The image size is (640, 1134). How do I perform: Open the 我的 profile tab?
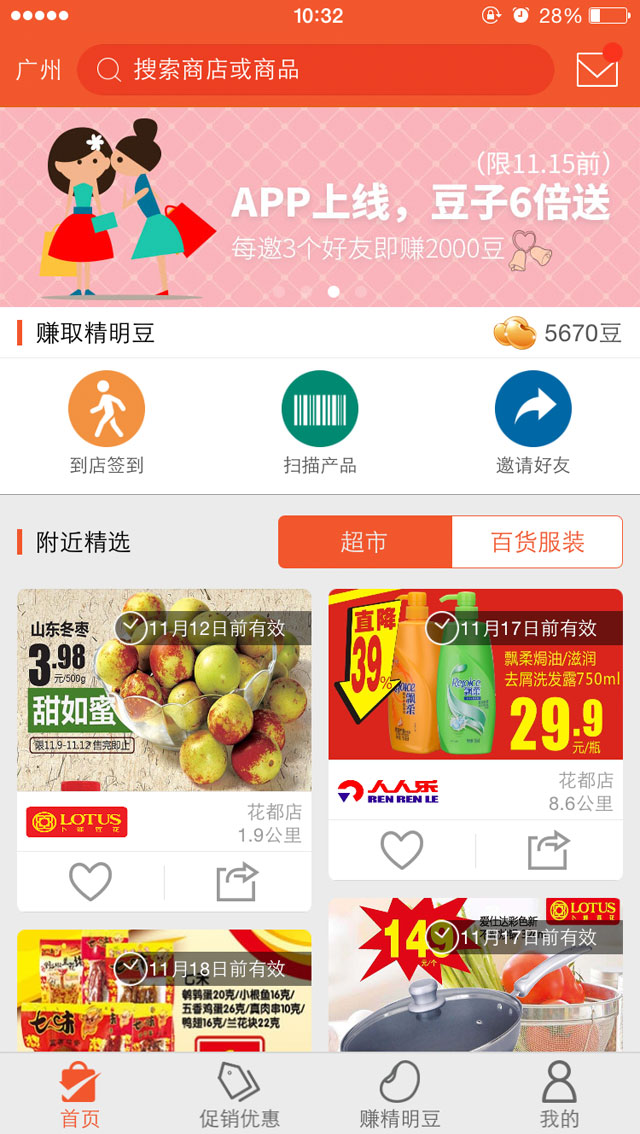point(559,1094)
